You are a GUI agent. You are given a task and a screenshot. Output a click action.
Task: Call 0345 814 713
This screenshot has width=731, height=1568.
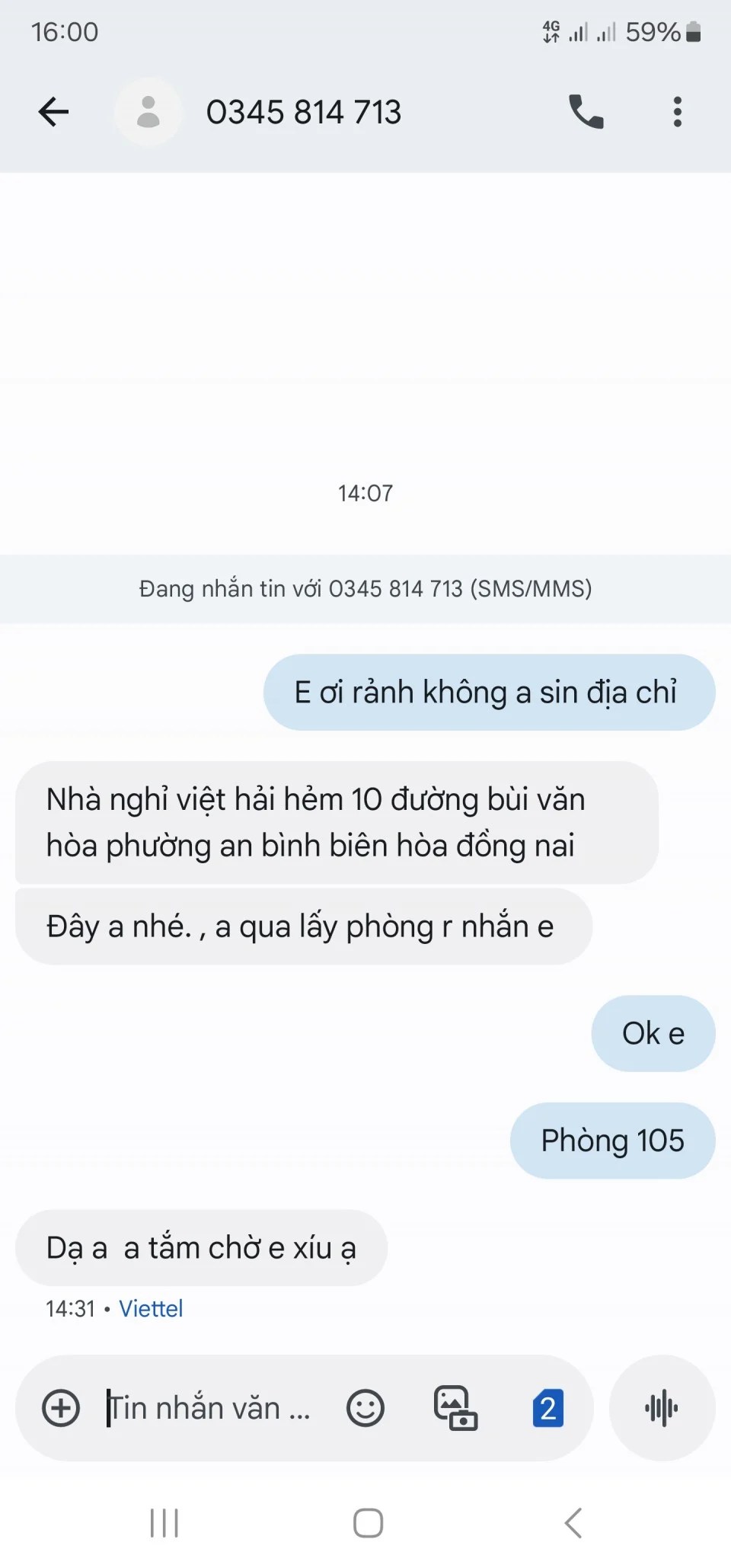(x=586, y=112)
